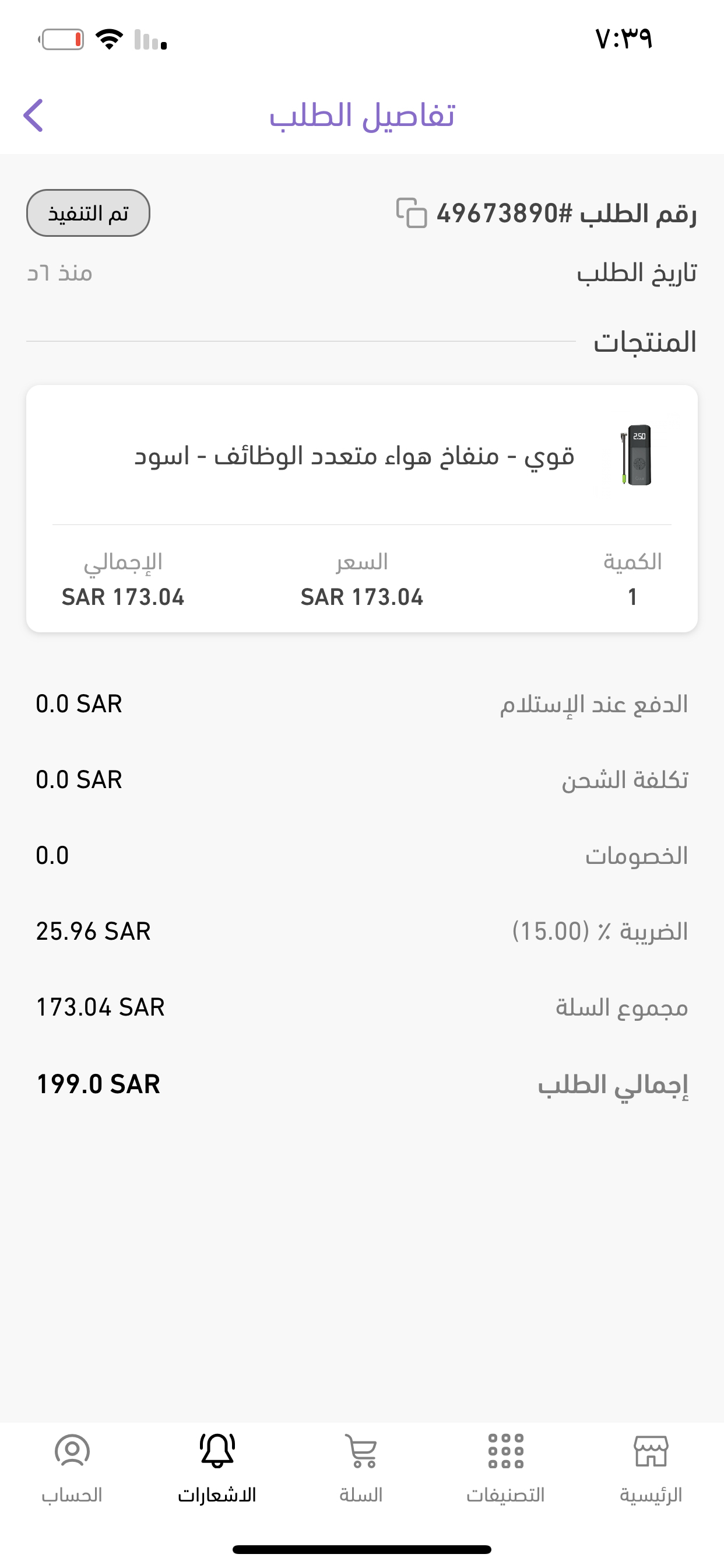Go to the السلة cart tab
The height and width of the screenshot is (1568, 724).
point(361,1468)
